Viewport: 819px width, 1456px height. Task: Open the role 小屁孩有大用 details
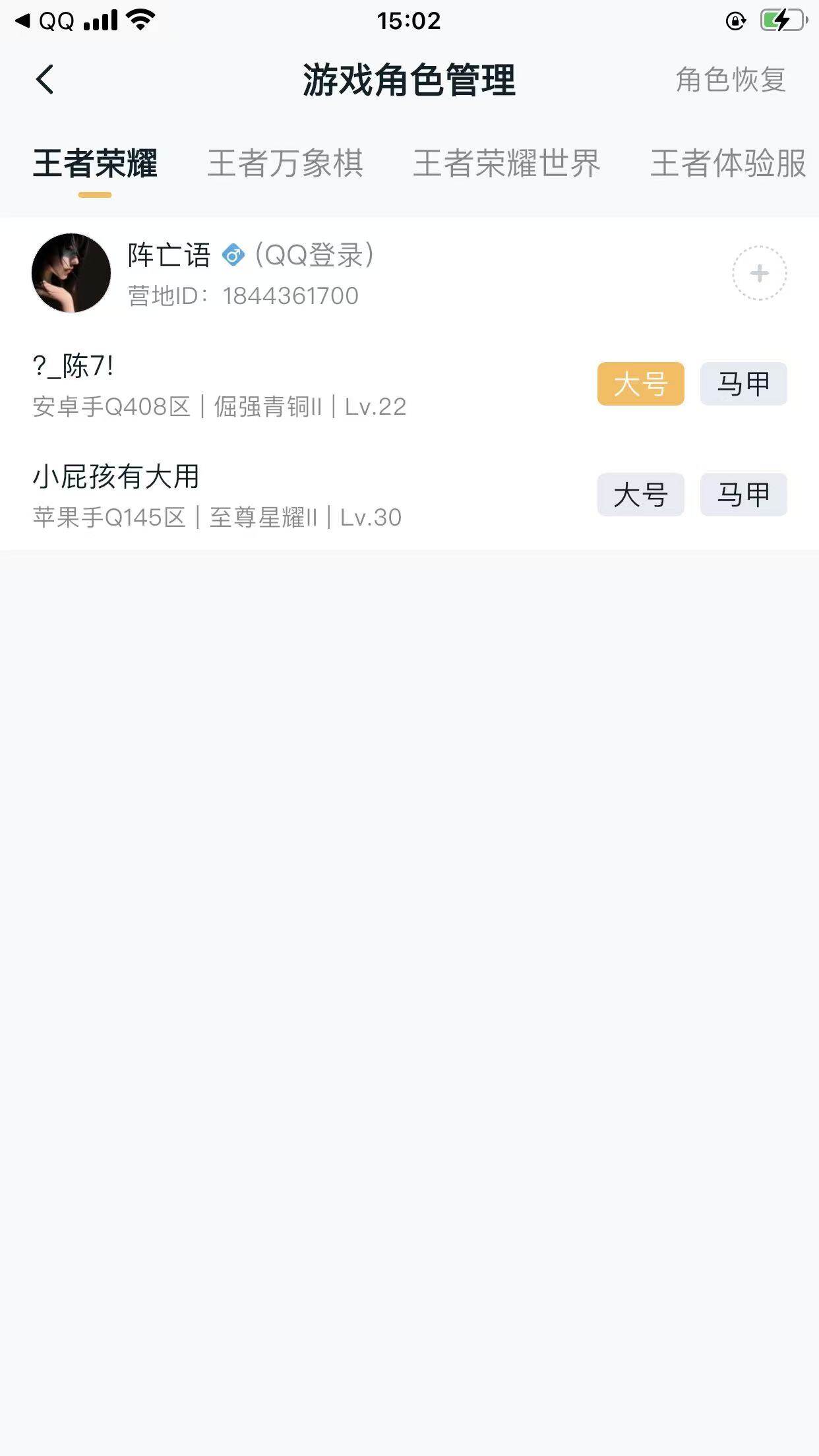pos(117,478)
